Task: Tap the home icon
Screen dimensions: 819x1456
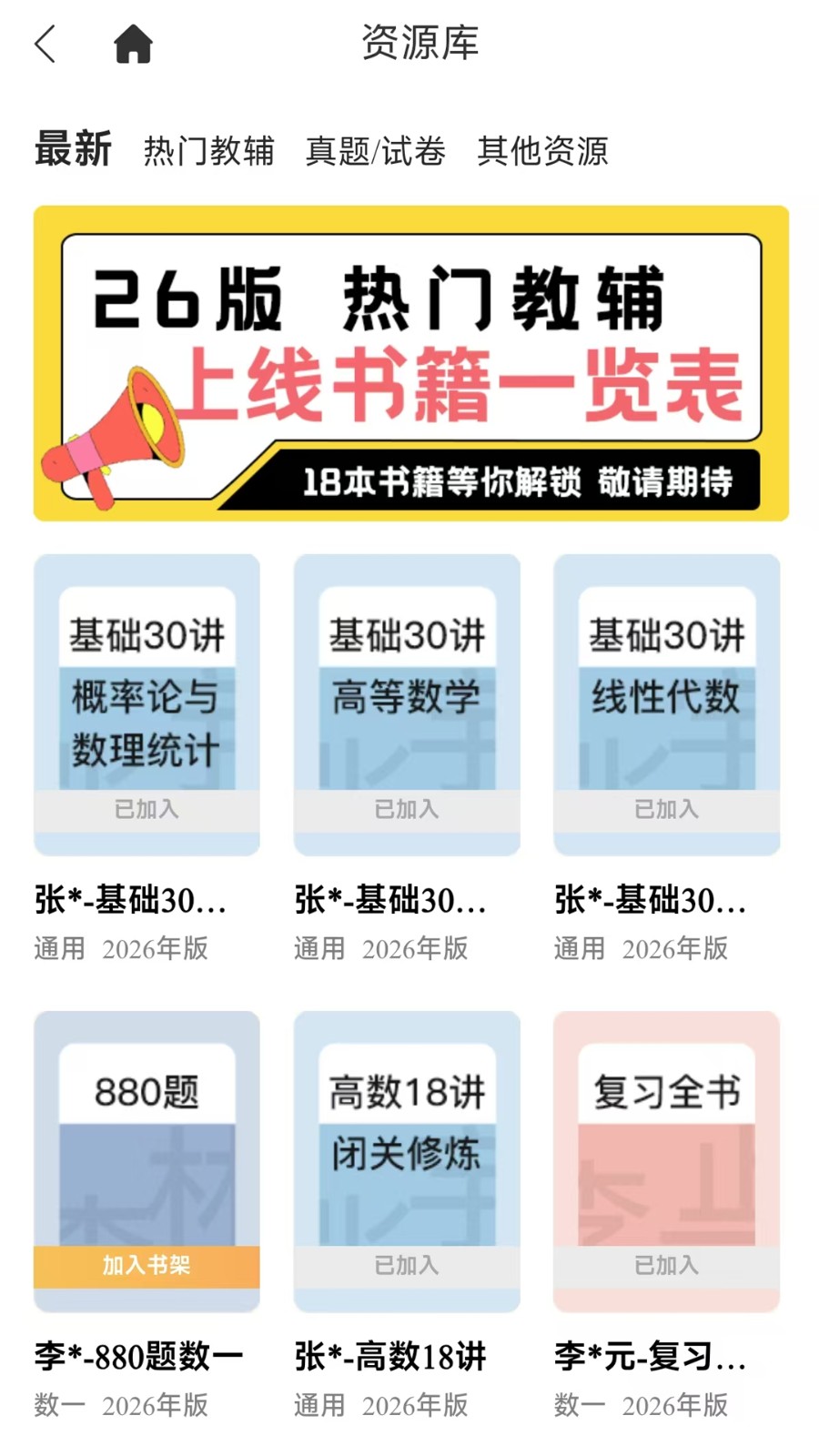Action: [x=133, y=44]
